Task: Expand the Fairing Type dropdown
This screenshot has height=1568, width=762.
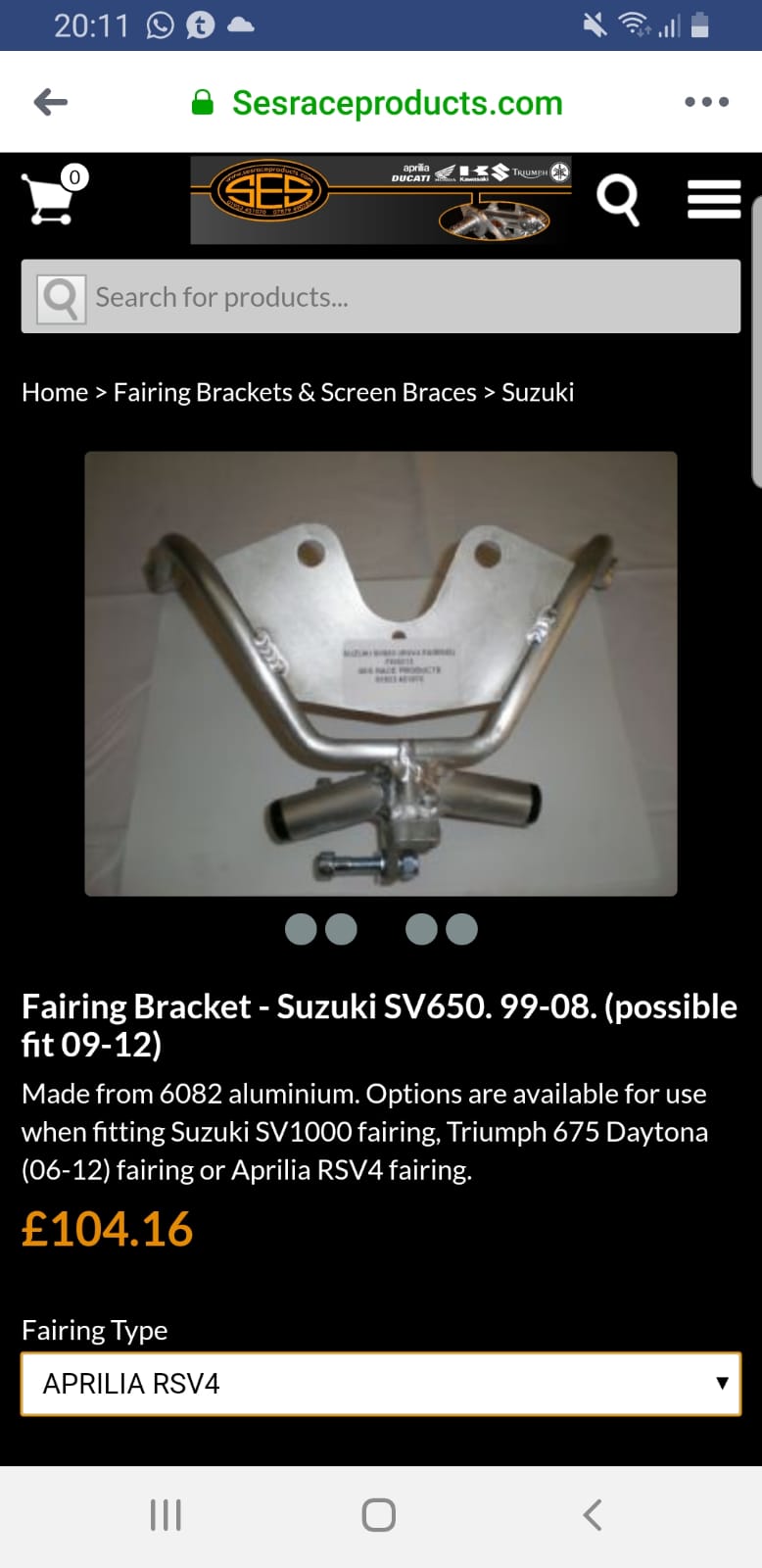Action: (381, 1384)
